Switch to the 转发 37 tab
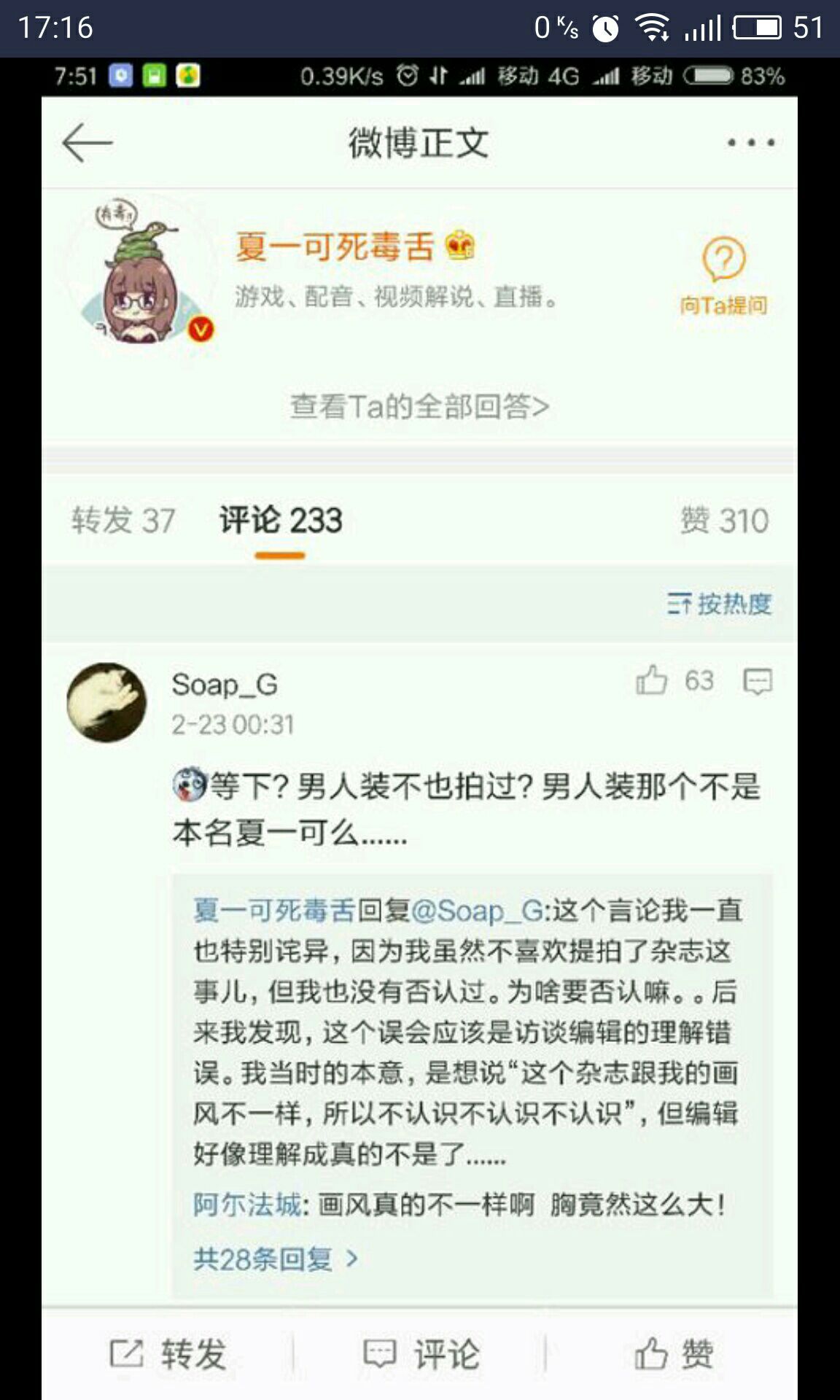 click(x=123, y=521)
